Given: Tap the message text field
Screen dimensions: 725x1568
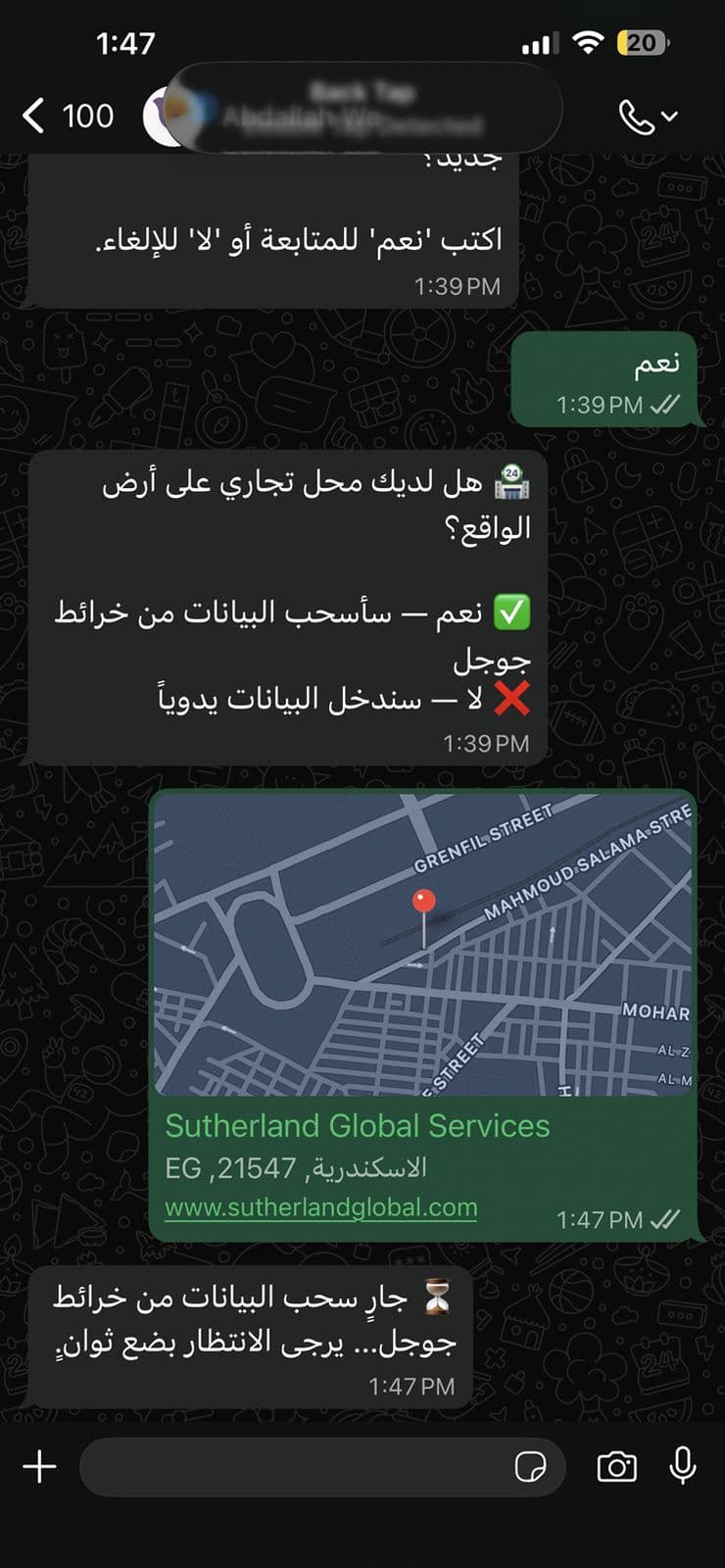Looking at the screenshot, I should tap(294, 1467).
